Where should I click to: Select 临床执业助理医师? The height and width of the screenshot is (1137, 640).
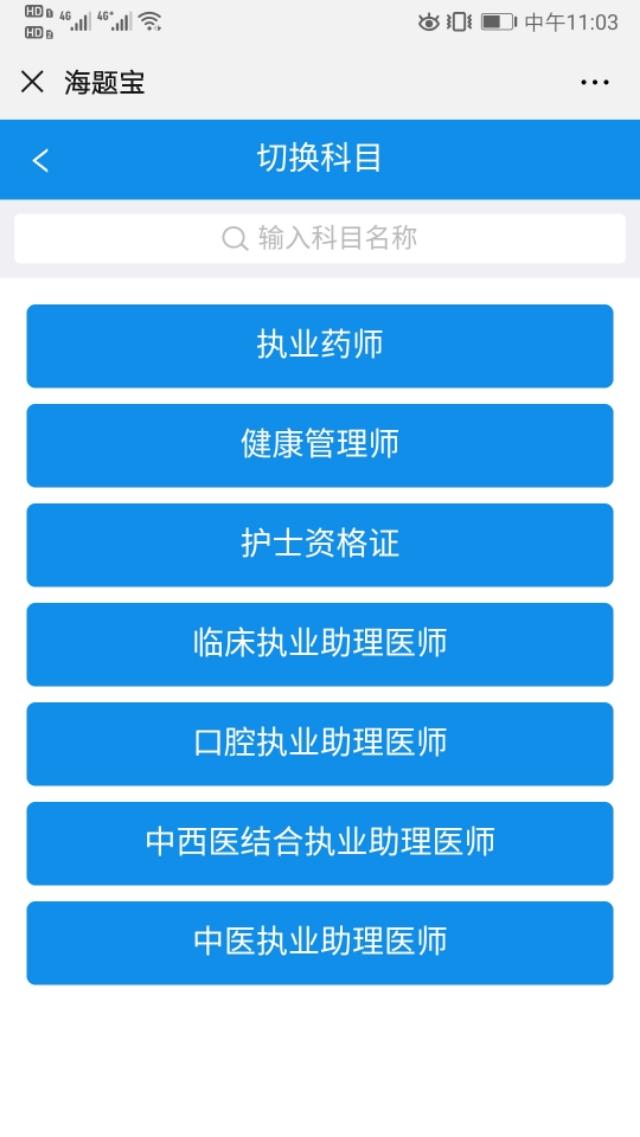tap(320, 644)
